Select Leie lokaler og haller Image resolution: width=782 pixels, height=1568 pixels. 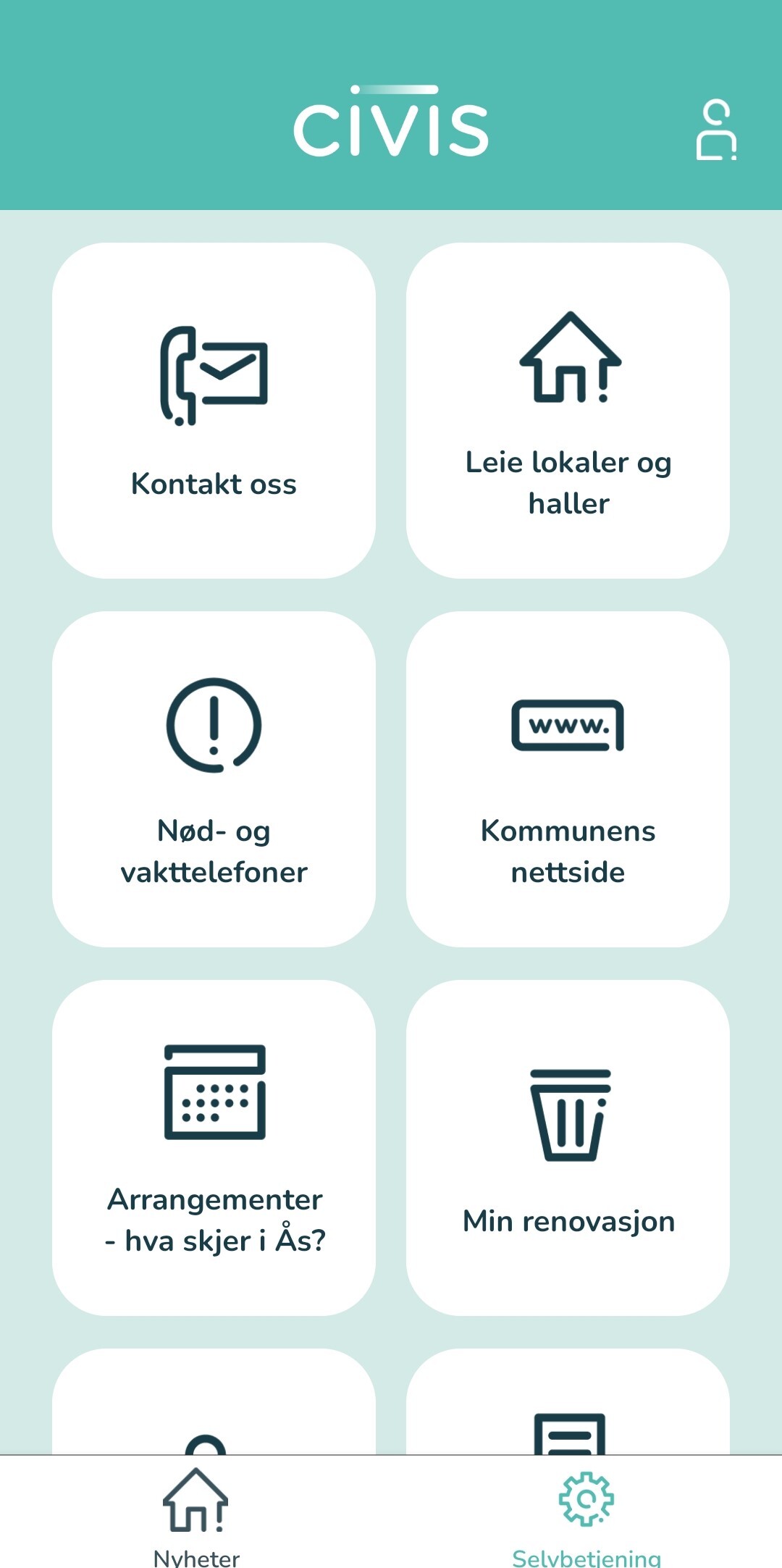coord(568,410)
